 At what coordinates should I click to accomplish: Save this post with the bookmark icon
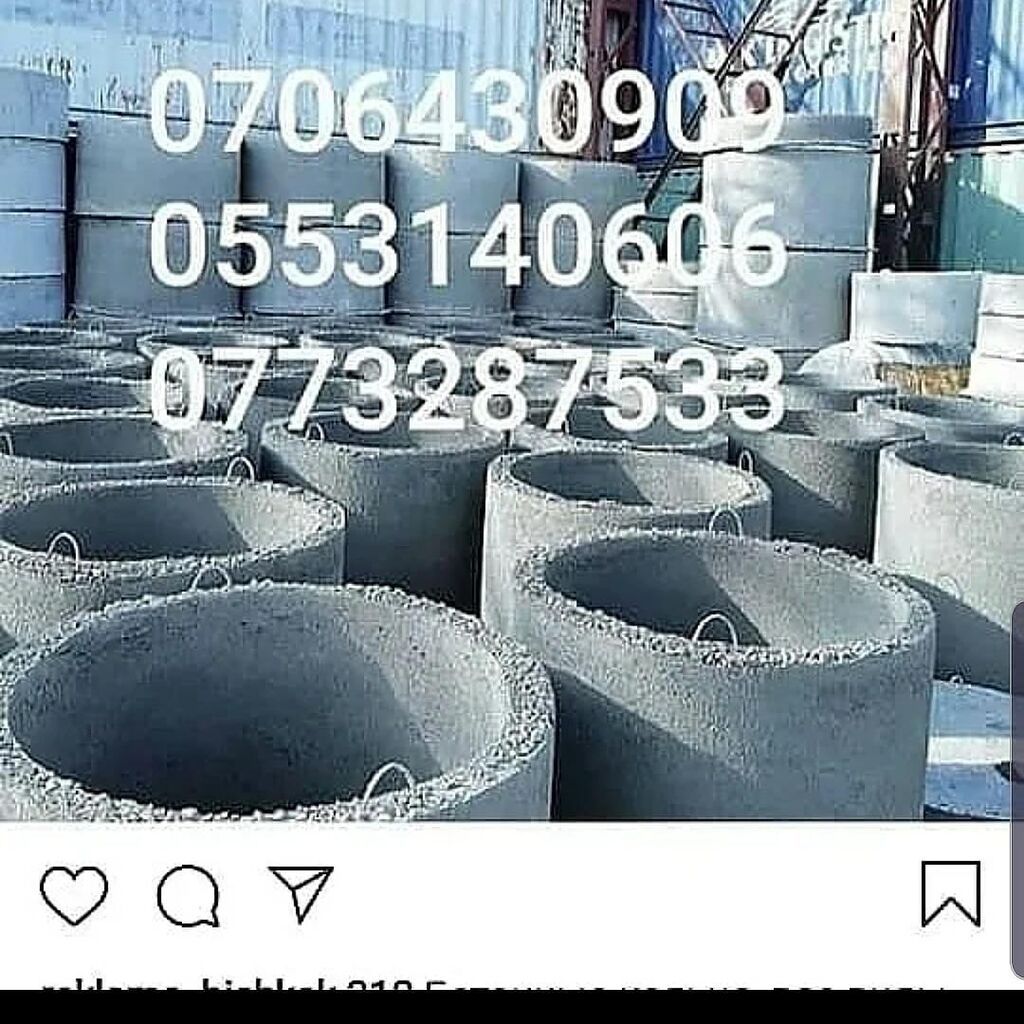point(950,893)
